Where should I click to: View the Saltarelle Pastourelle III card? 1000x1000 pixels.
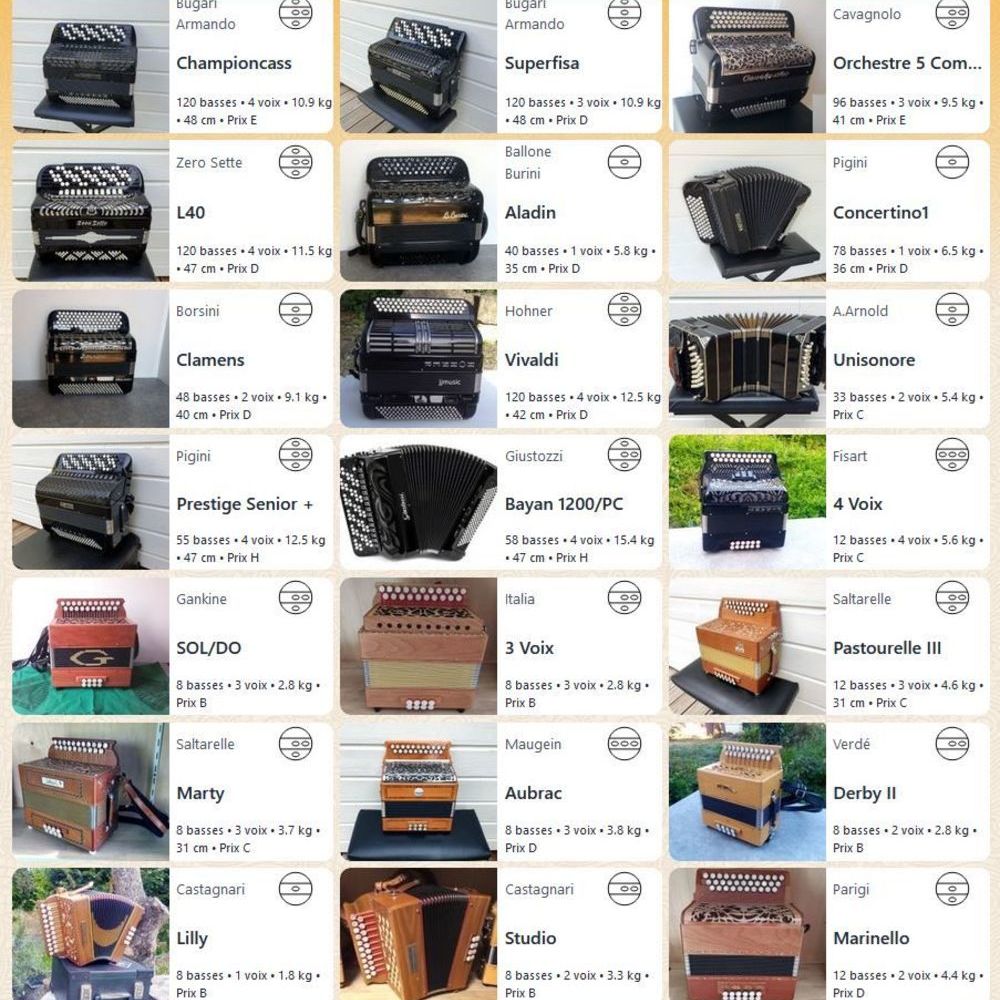(x=886, y=648)
